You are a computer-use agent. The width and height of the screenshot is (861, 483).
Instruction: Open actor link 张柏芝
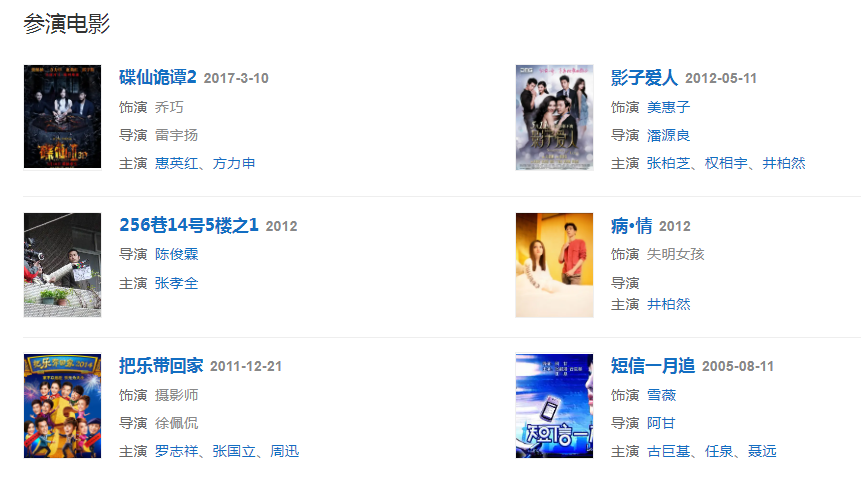coord(668,163)
